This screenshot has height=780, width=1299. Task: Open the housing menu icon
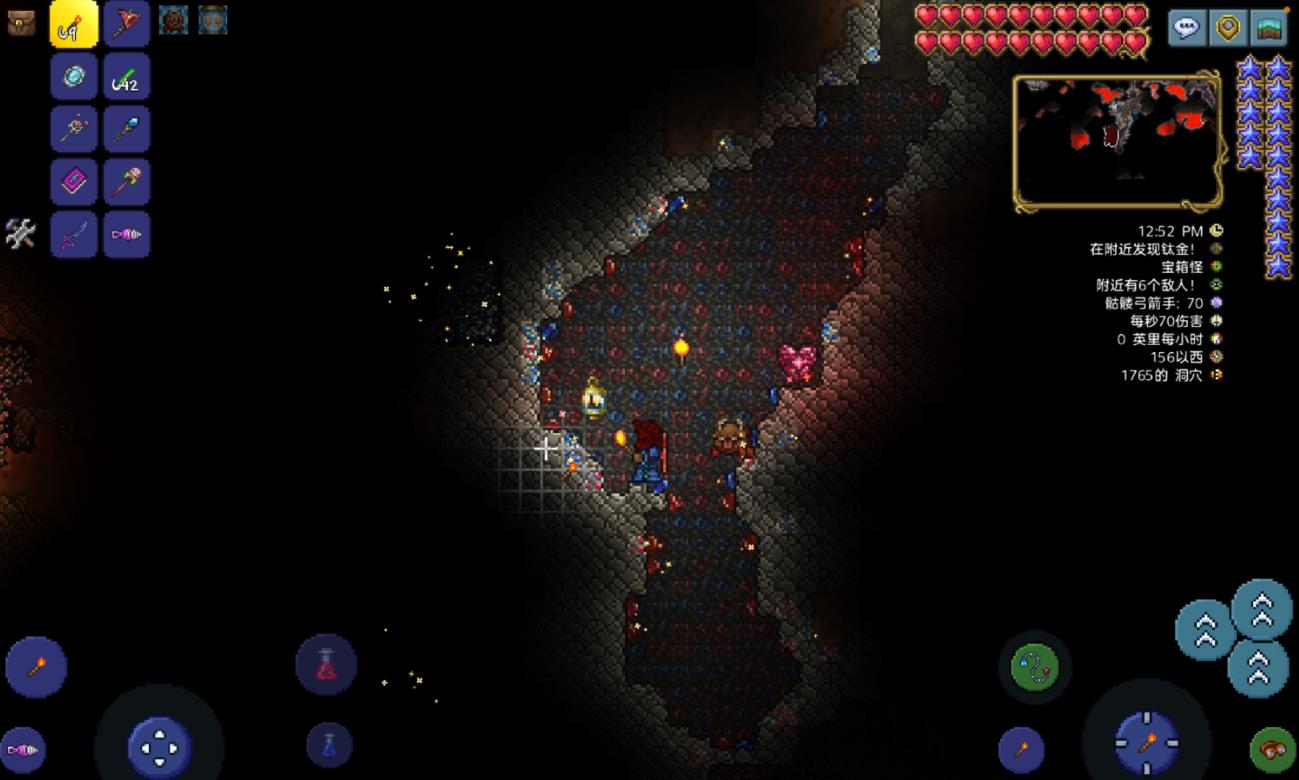[1269, 27]
